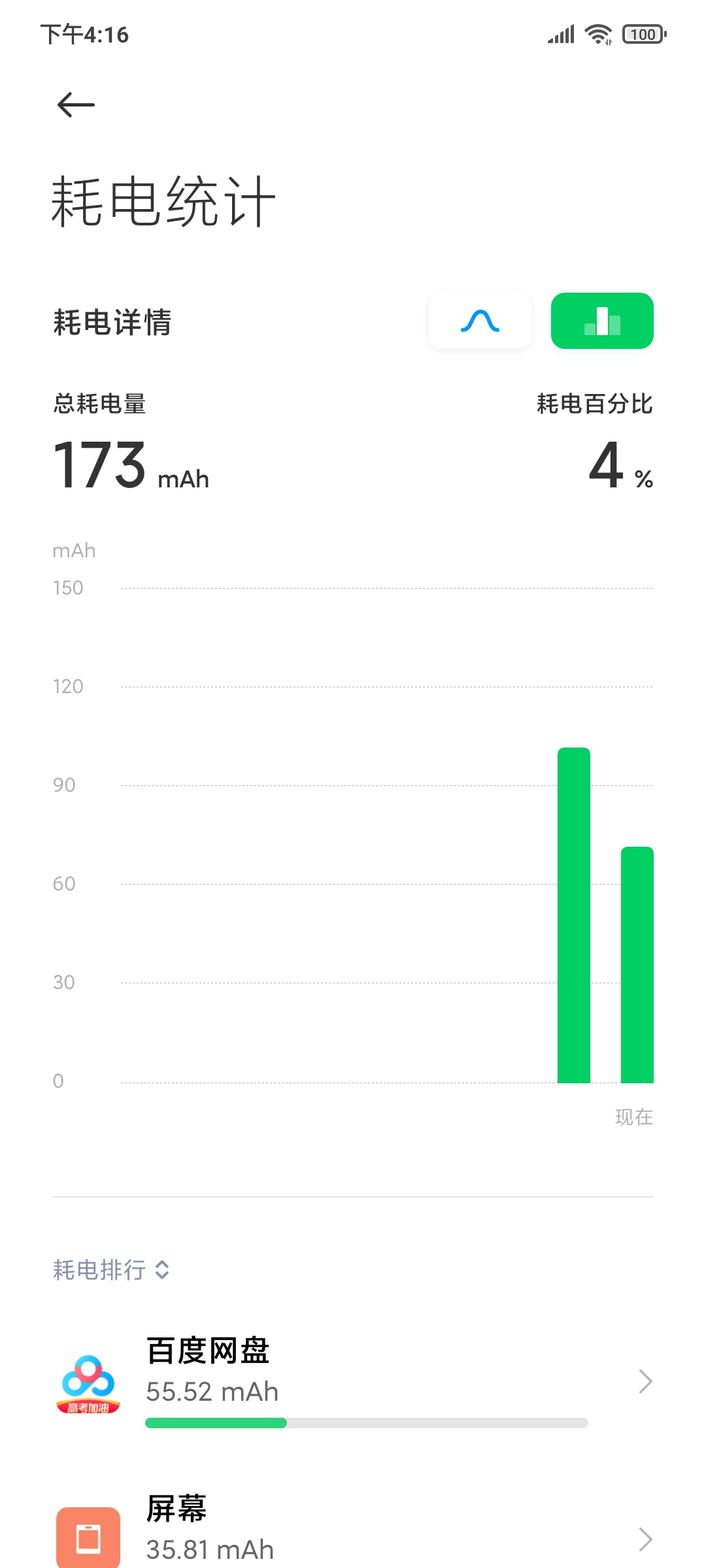This screenshot has height=1568, width=706.
Task: Go back using the arrow icon
Action: [x=76, y=105]
